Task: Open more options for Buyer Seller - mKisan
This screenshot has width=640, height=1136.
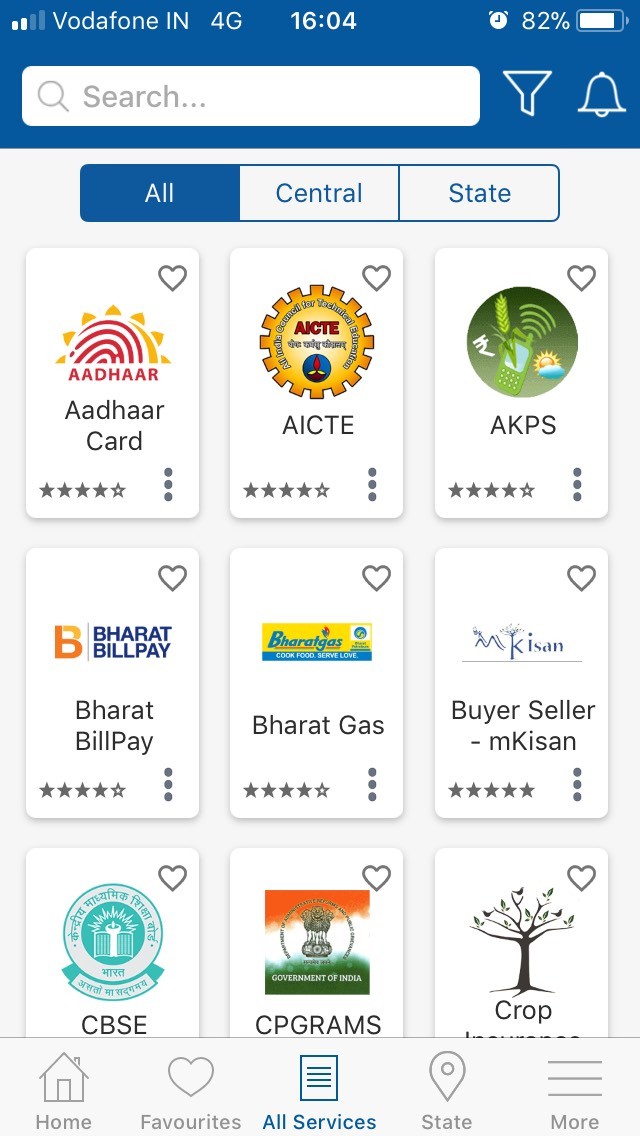Action: tap(577, 785)
